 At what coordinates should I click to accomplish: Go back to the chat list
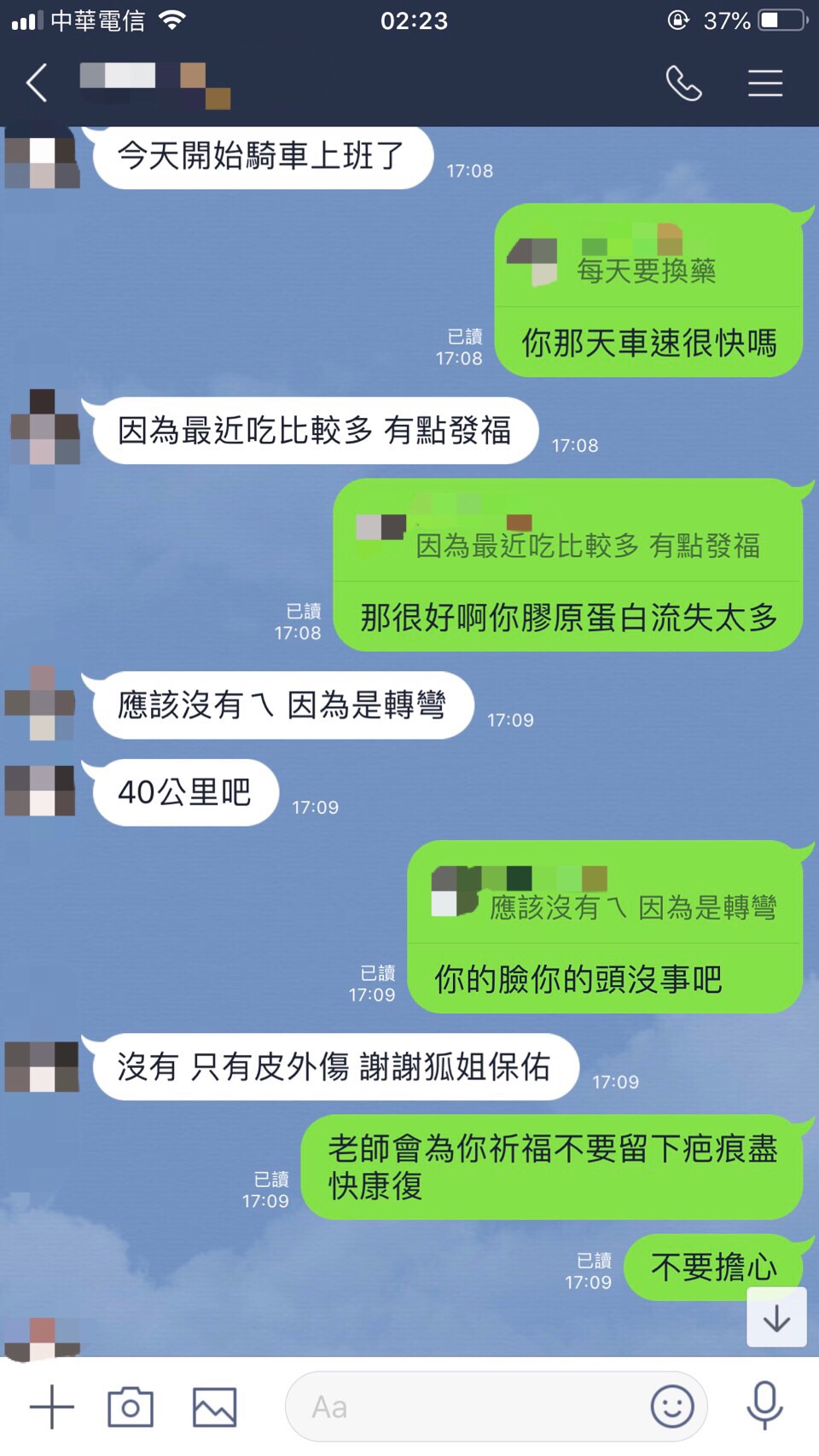37,83
